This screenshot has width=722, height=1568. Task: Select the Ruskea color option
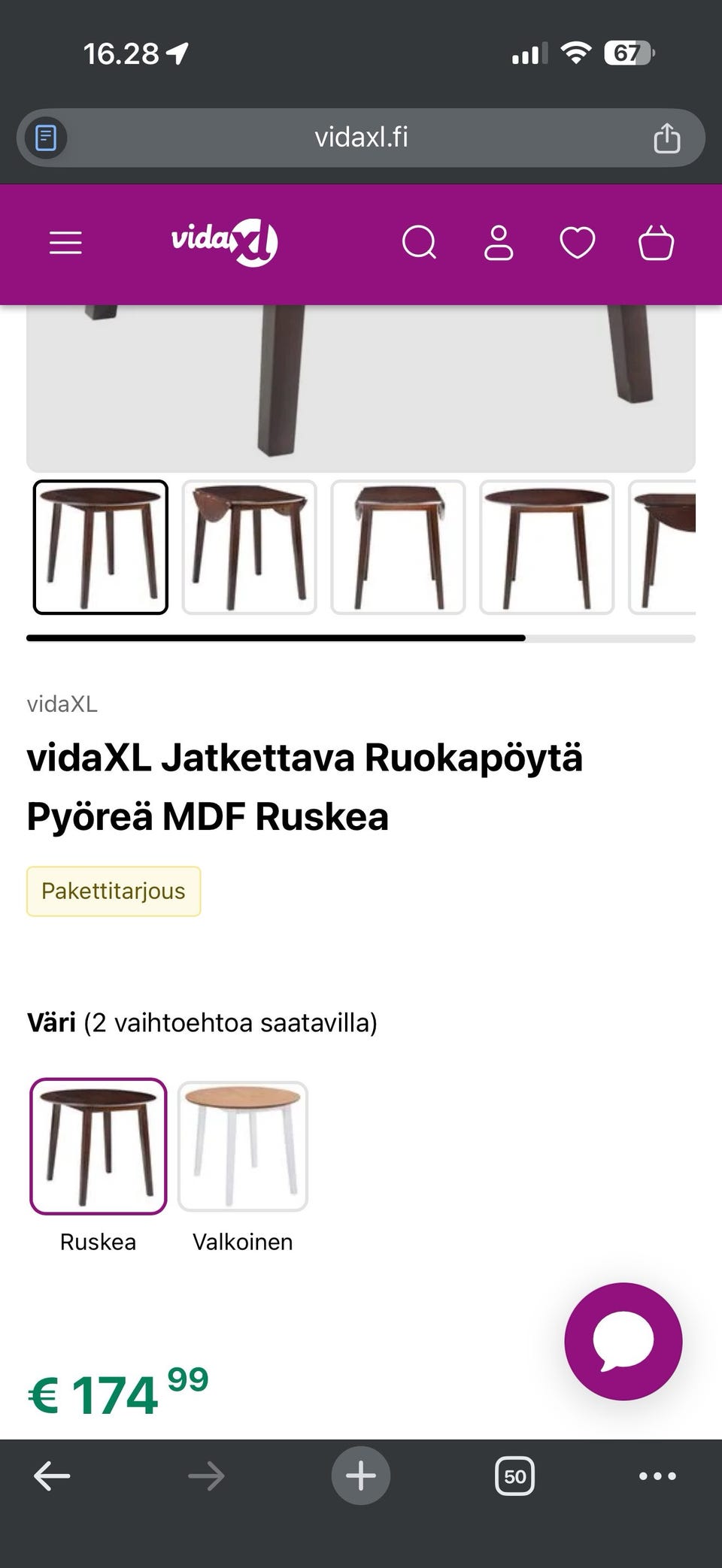(x=98, y=1145)
